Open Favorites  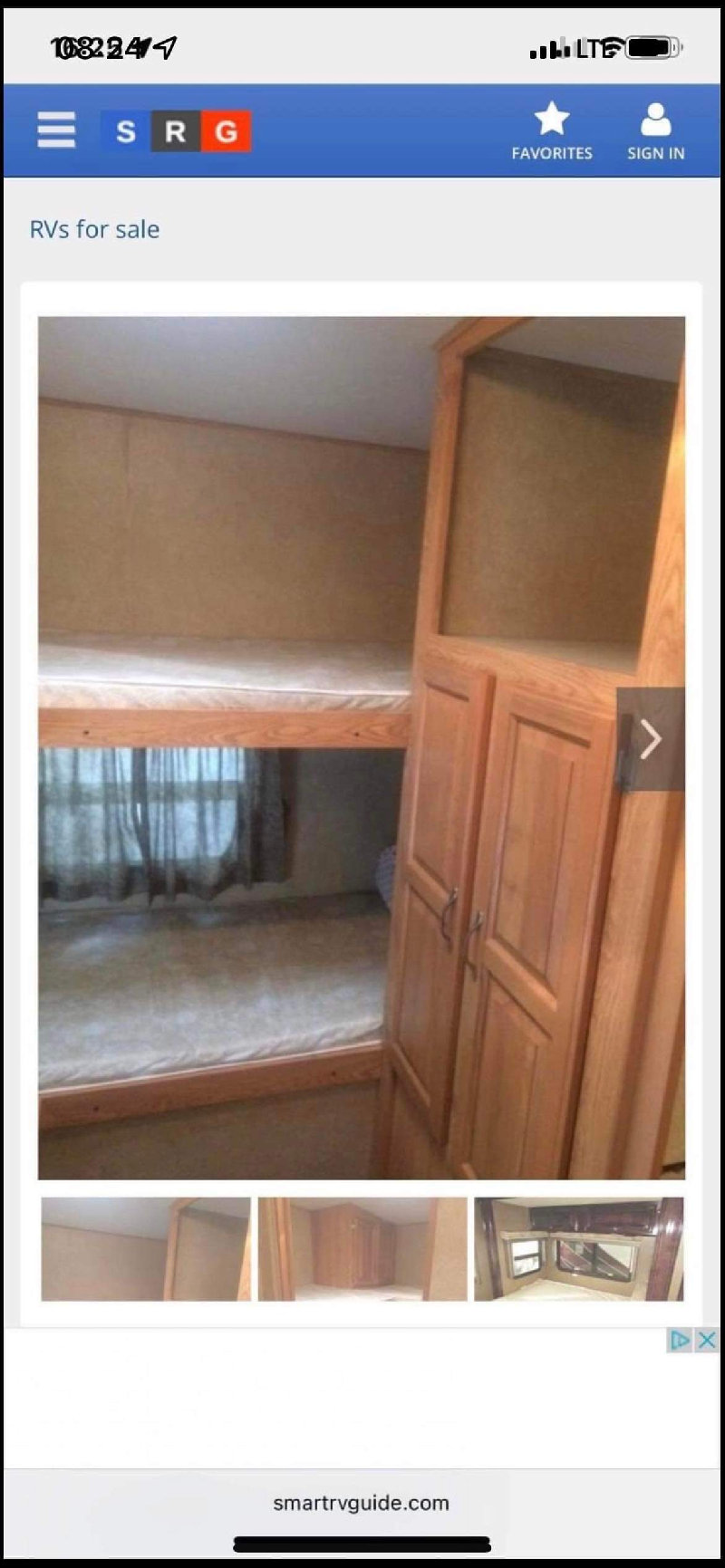551,132
